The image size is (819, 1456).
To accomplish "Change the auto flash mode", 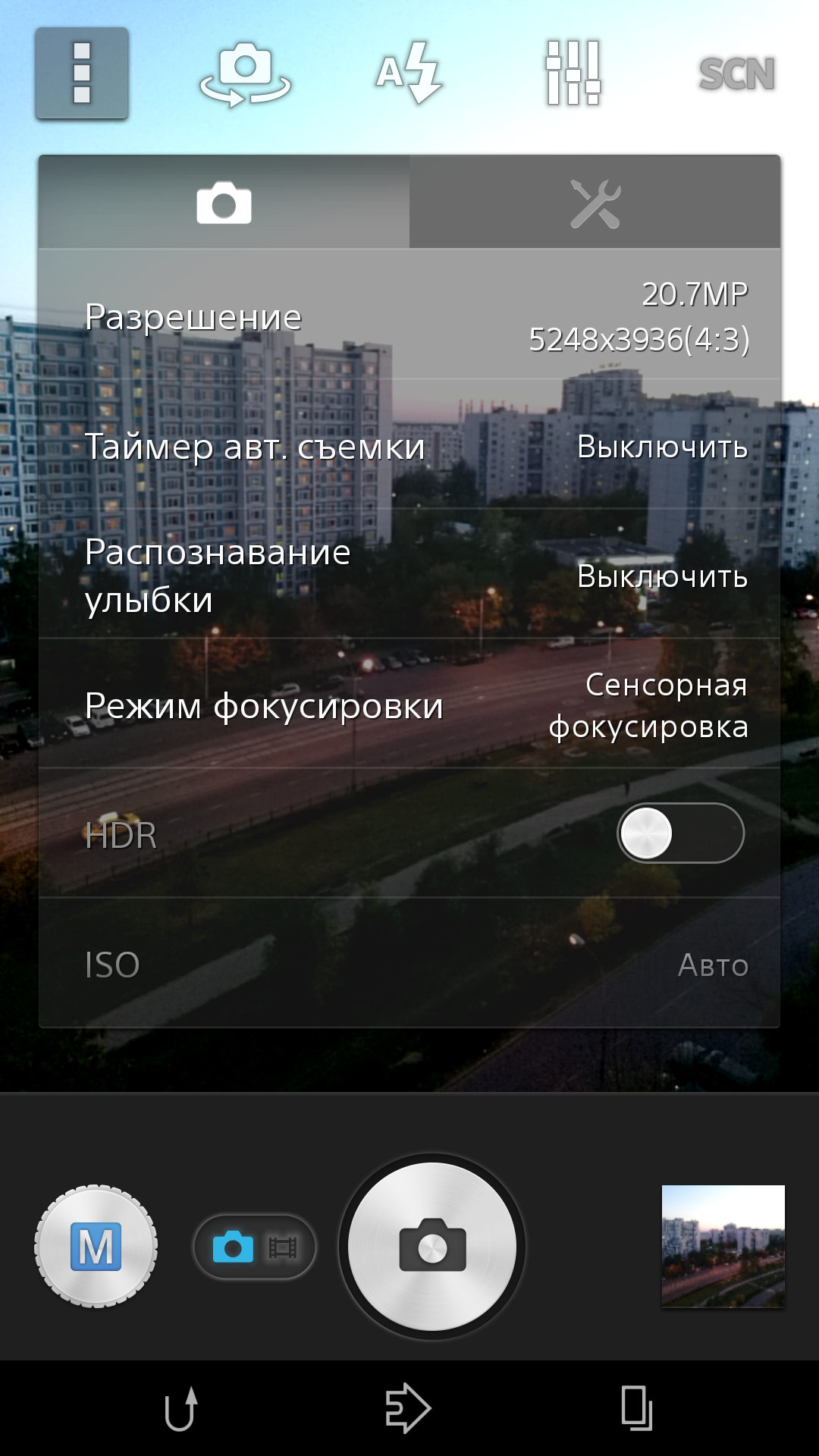I will [x=409, y=73].
